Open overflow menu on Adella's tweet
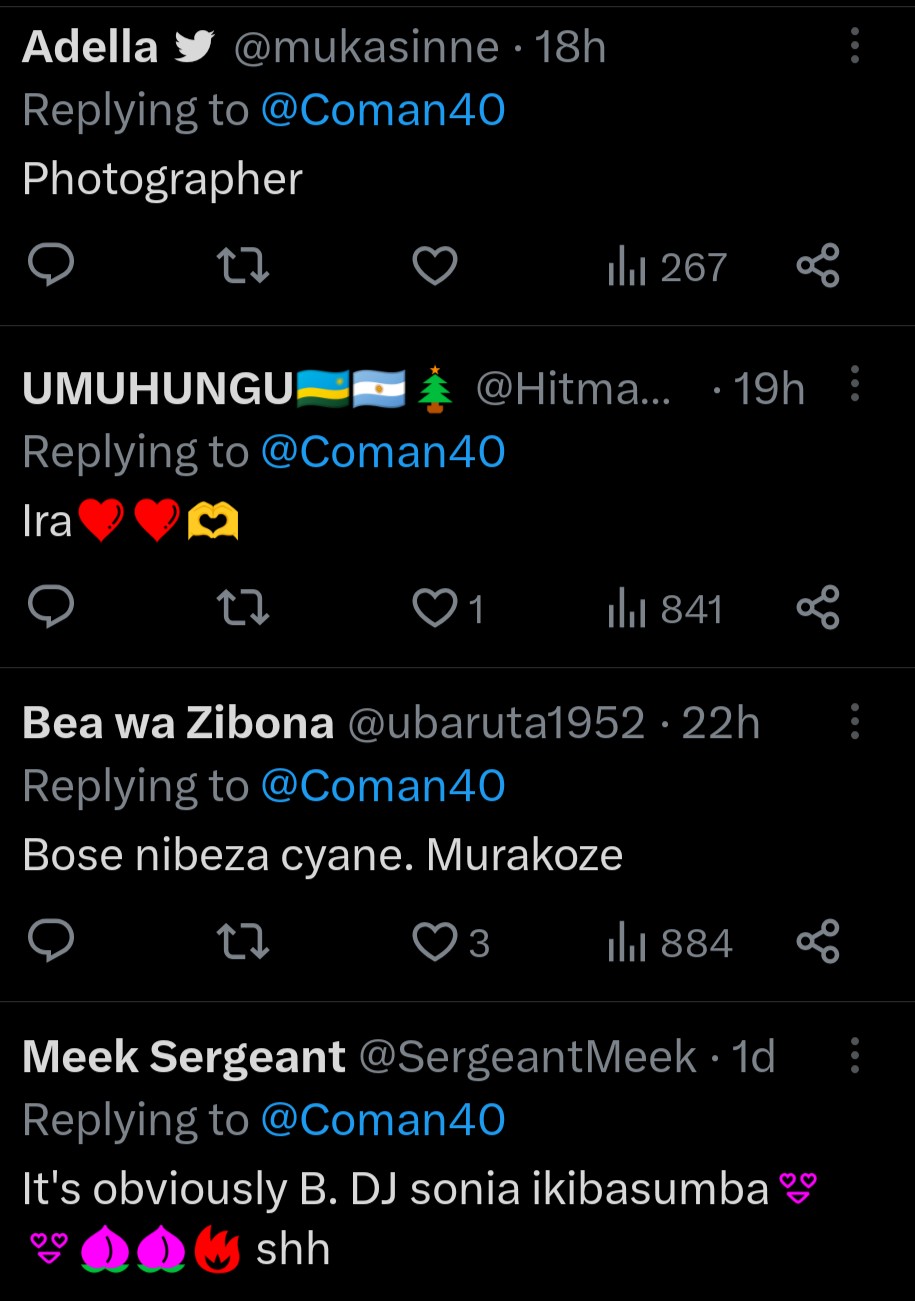This screenshot has width=915, height=1301. point(854,47)
